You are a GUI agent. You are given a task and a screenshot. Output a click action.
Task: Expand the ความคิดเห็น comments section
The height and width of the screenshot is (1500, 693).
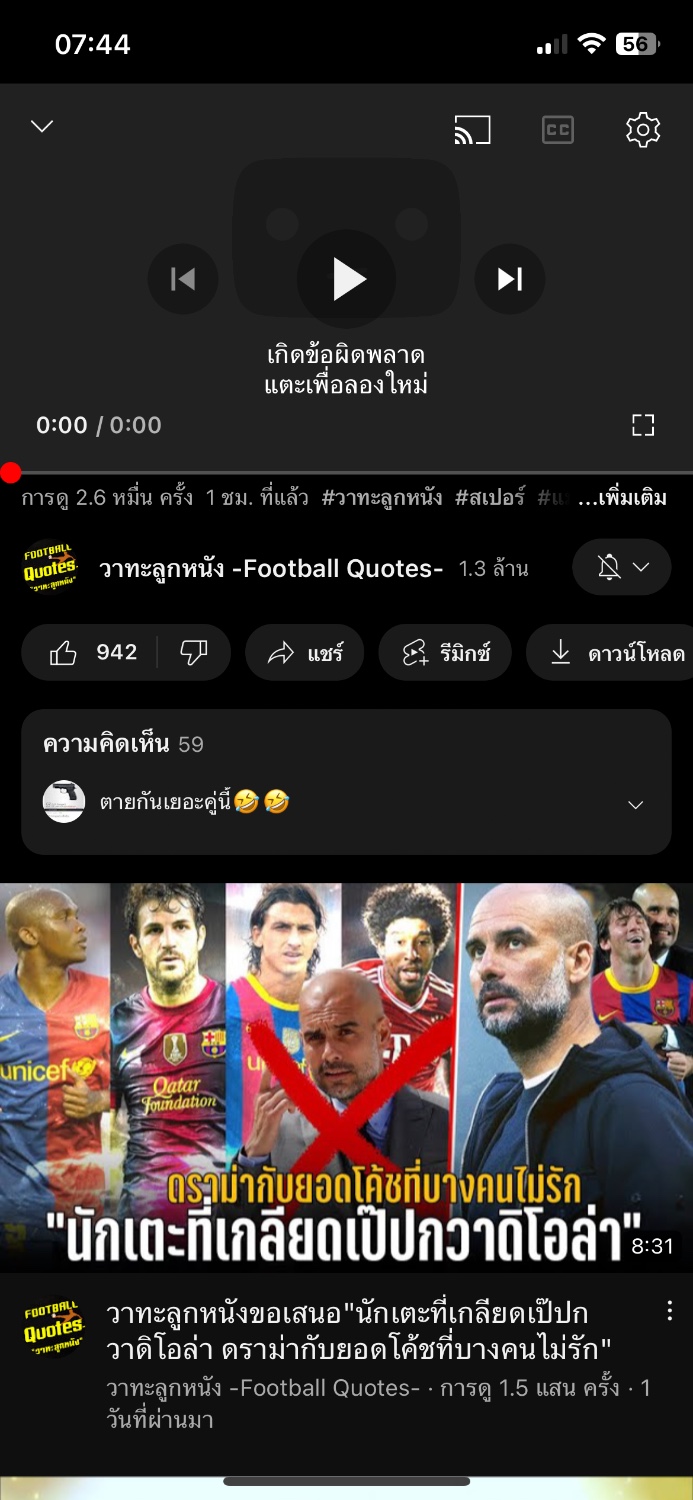pyautogui.click(x=346, y=781)
